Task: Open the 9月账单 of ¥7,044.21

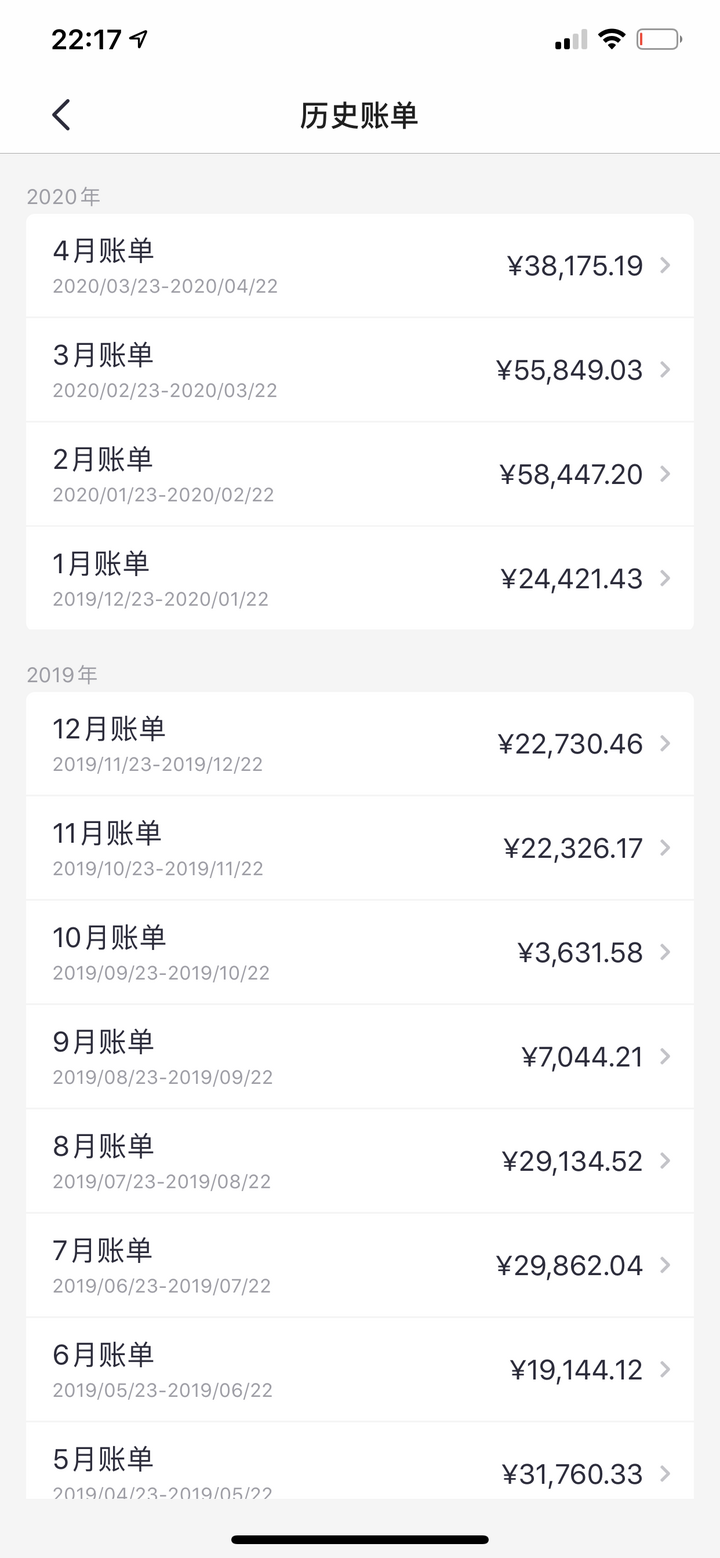Action: click(x=360, y=1057)
